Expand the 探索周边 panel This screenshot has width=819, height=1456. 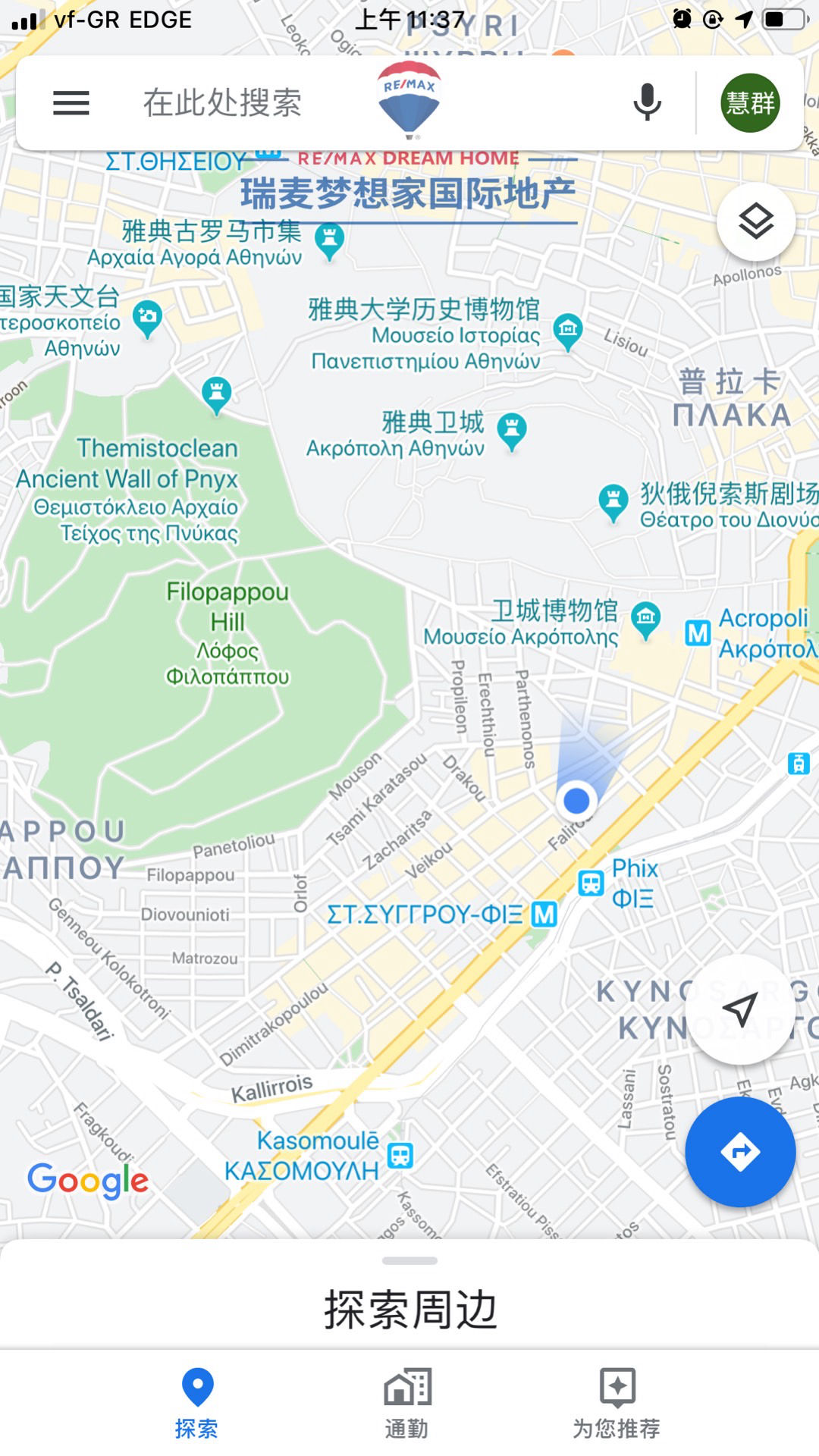pos(409,1297)
